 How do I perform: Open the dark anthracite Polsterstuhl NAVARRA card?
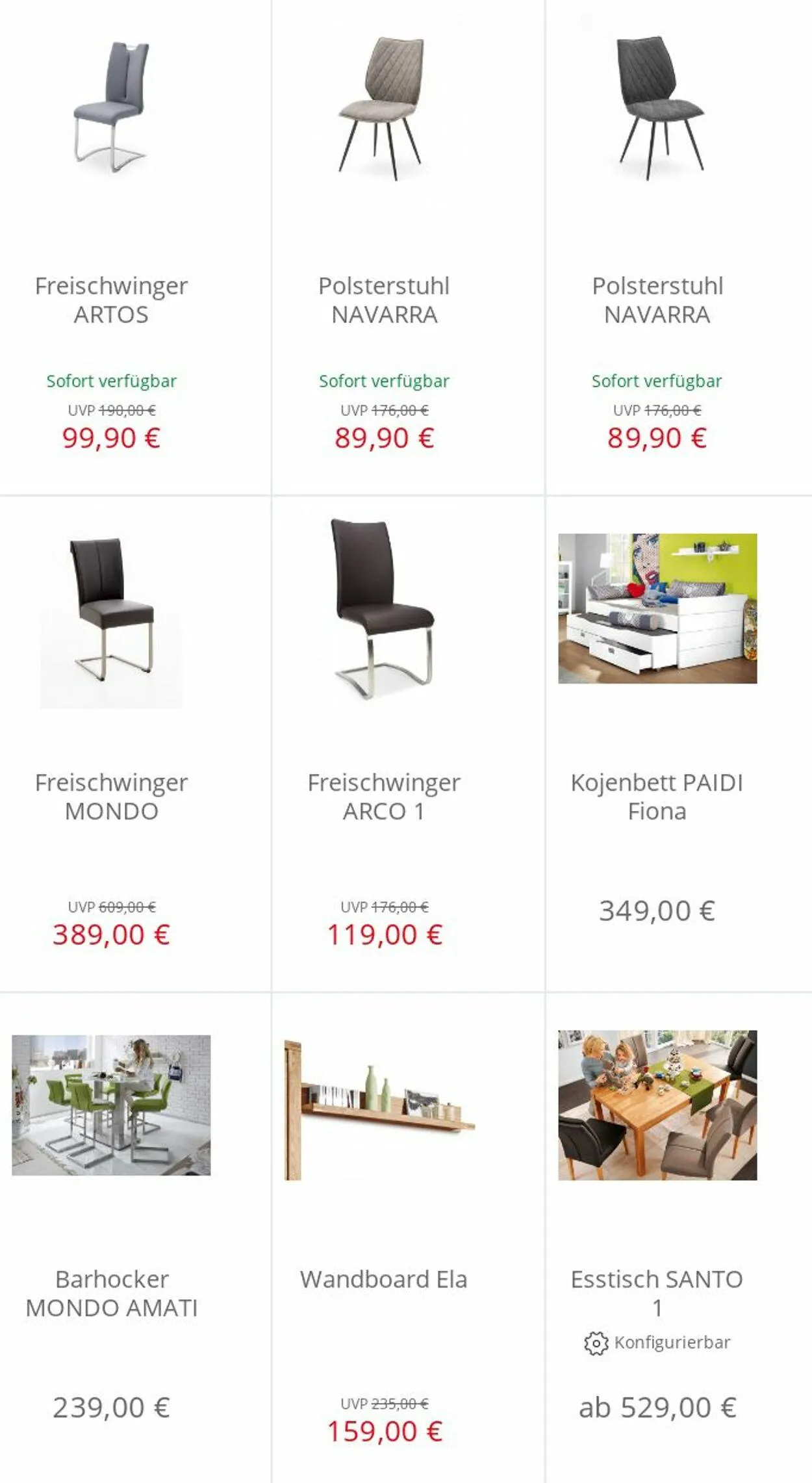tap(679, 247)
